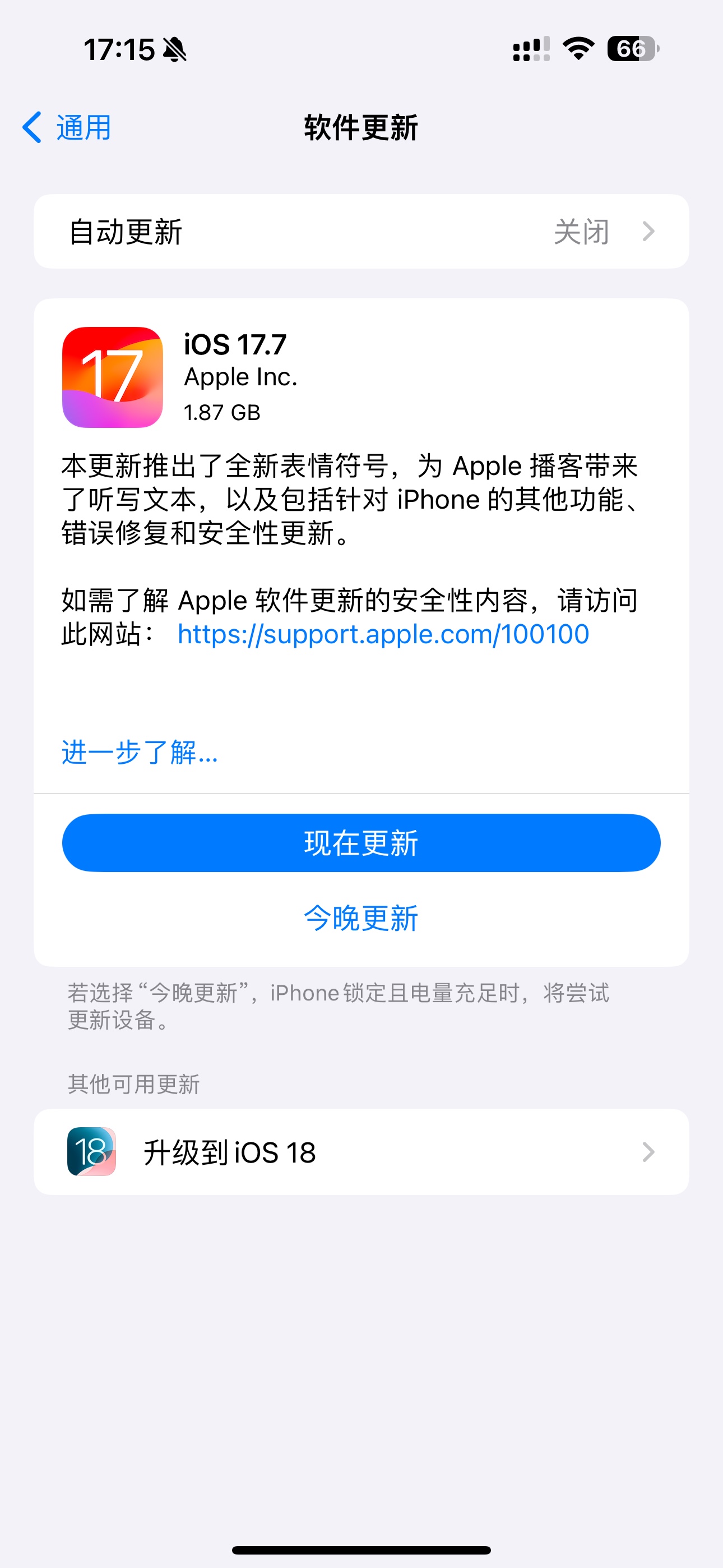This screenshot has height=1568, width=723.
Task: Tap 进一步了解 for update details
Action: click(140, 753)
